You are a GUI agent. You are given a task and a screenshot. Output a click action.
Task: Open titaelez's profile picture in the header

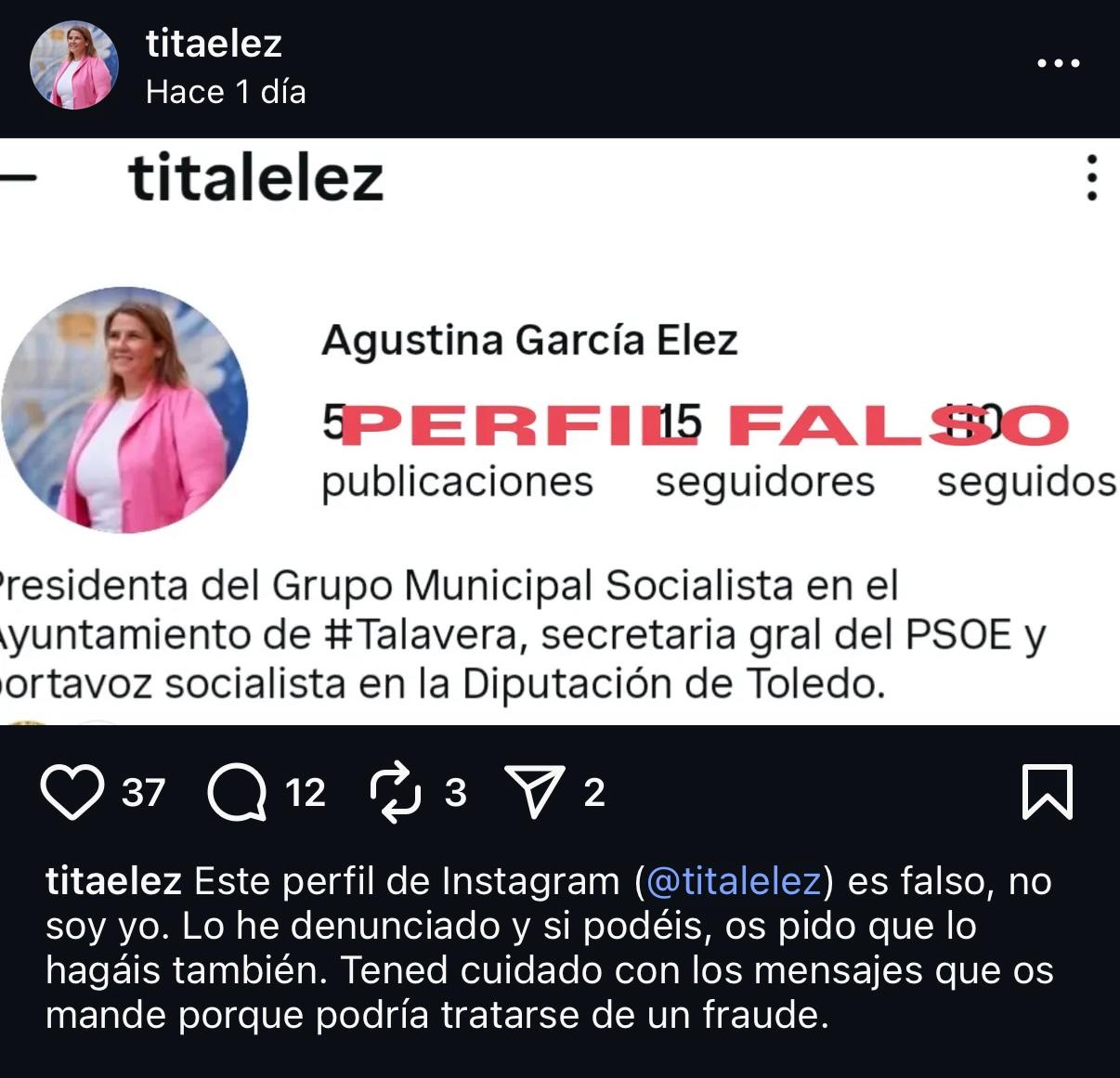tap(73, 65)
